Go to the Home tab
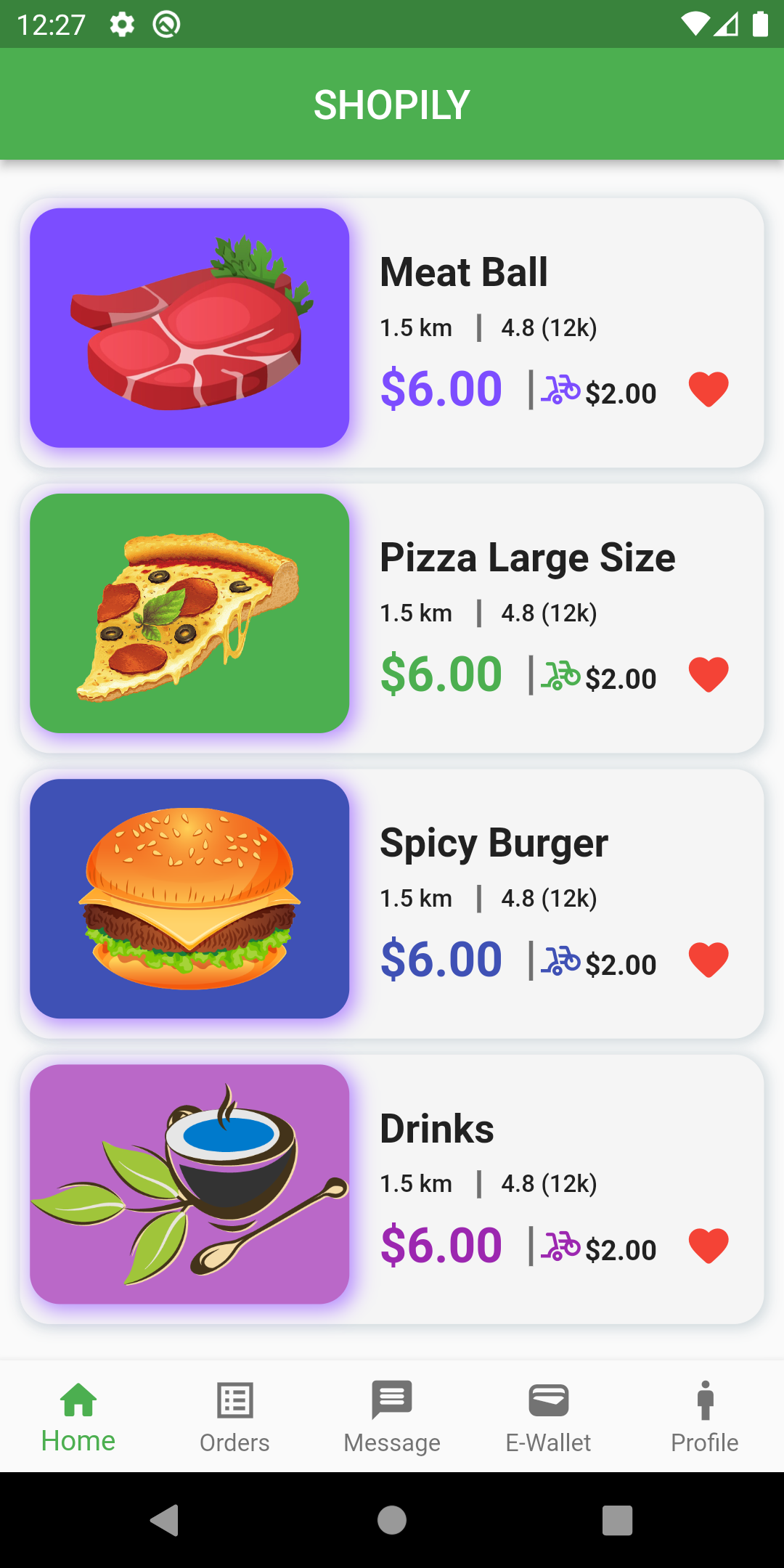Image resolution: width=784 pixels, height=1568 pixels. (78, 1417)
